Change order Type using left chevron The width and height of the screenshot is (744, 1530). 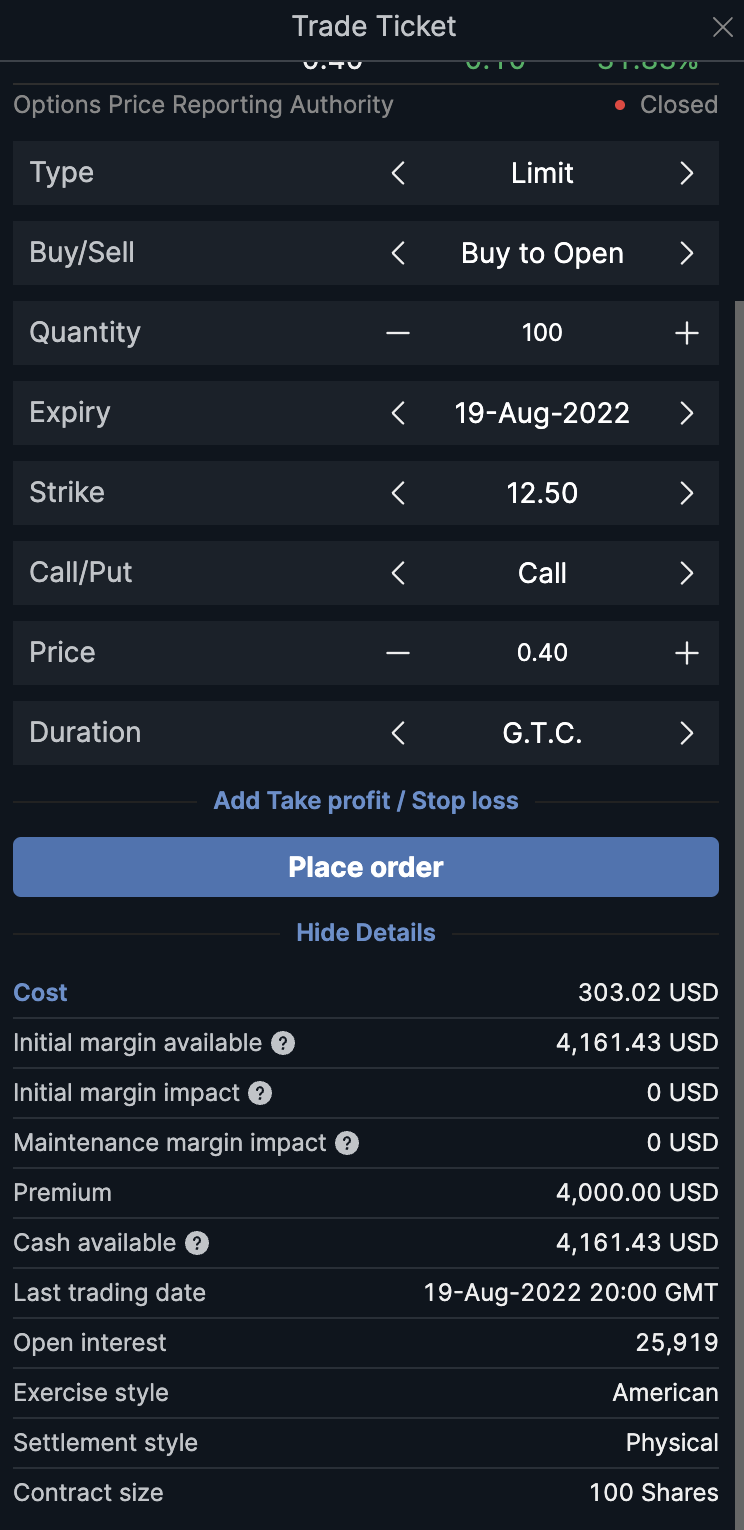[397, 172]
